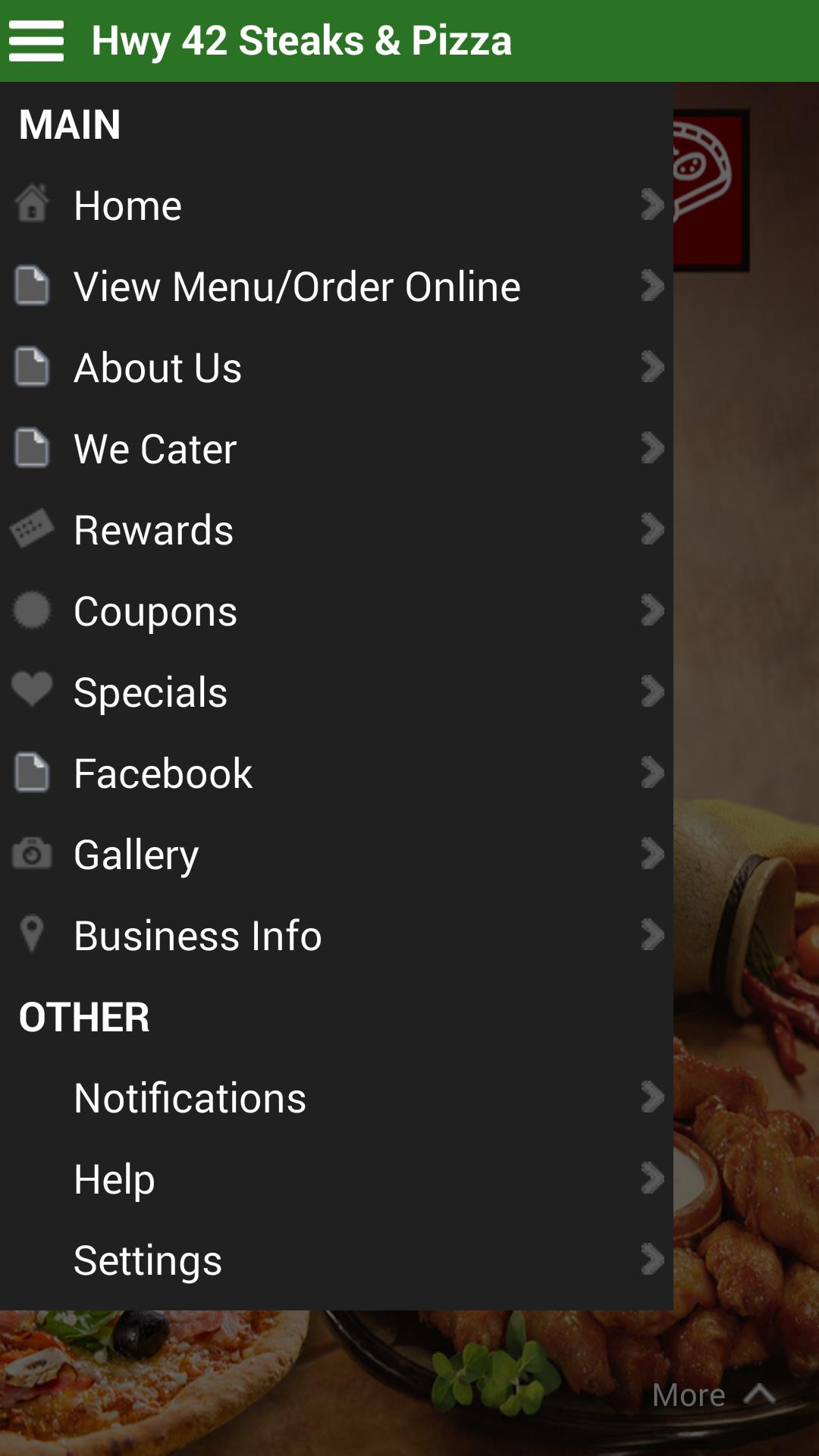Open the Rewards section
The height and width of the screenshot is (1456, 819).
(334, 530)
